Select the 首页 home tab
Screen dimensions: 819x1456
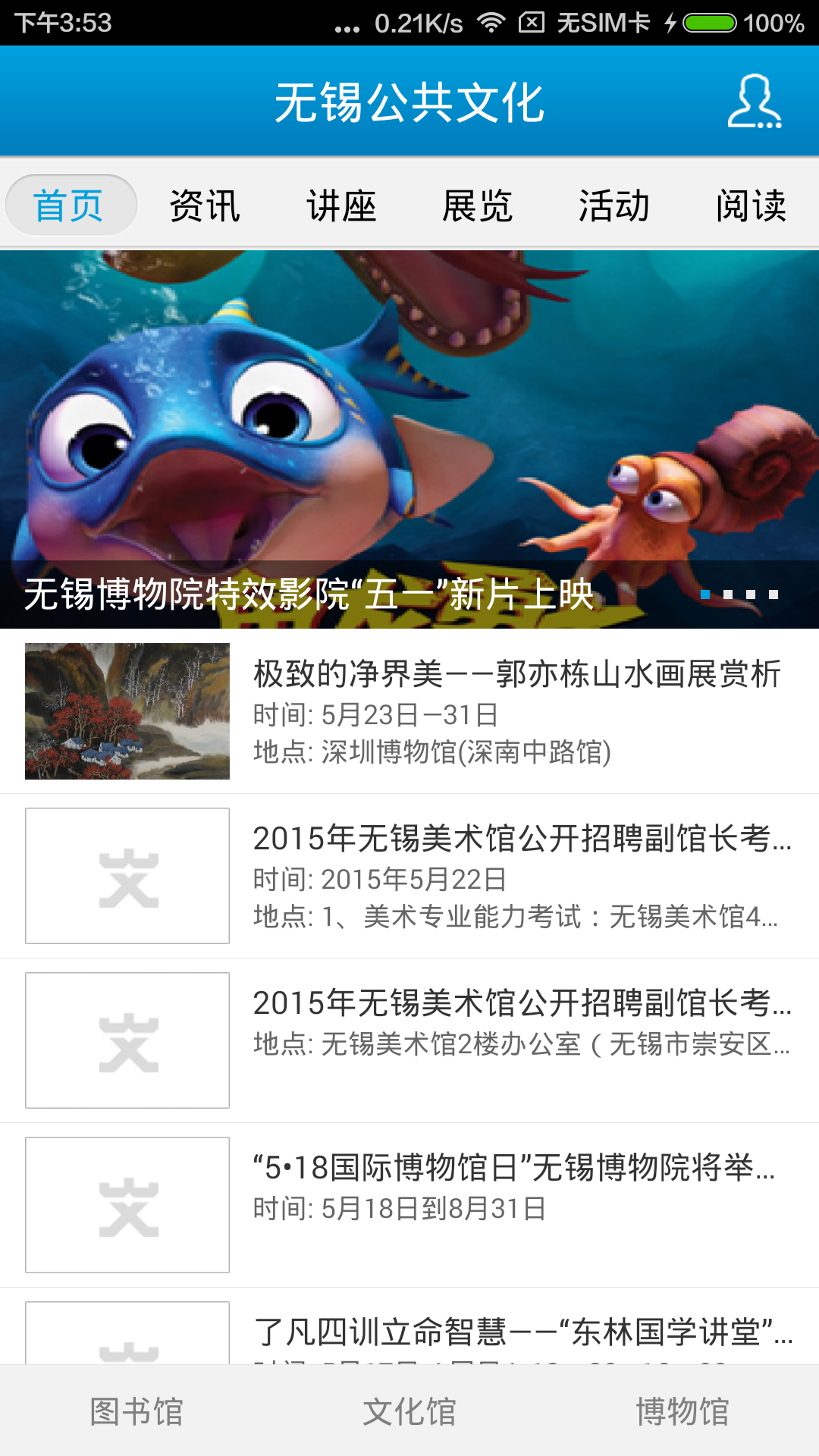[71, 203]
